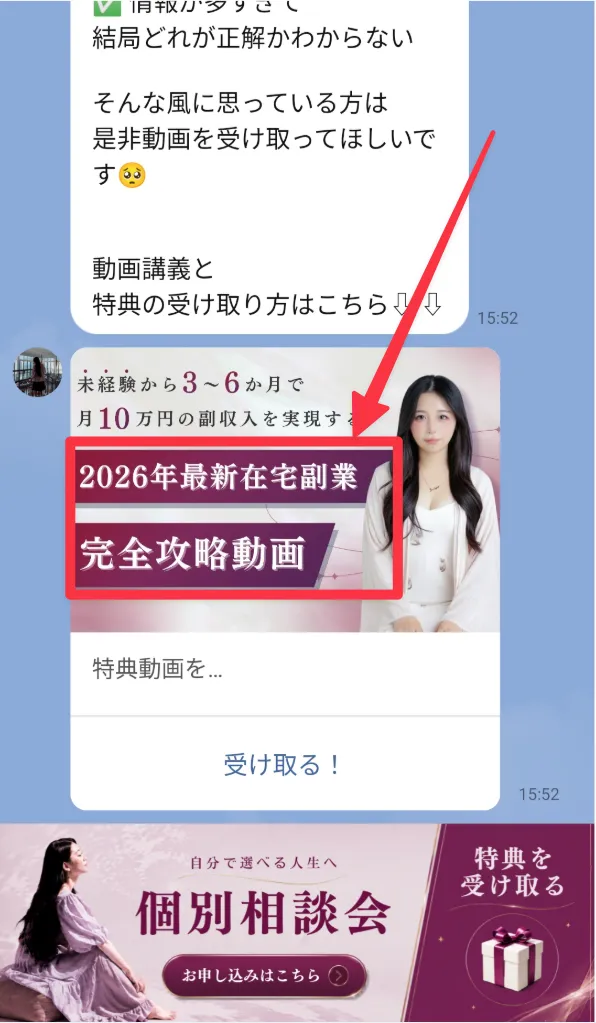Open the 個別相談会 rich menu panel
This screenshot has height=1023, width=596.
[215, 923]
